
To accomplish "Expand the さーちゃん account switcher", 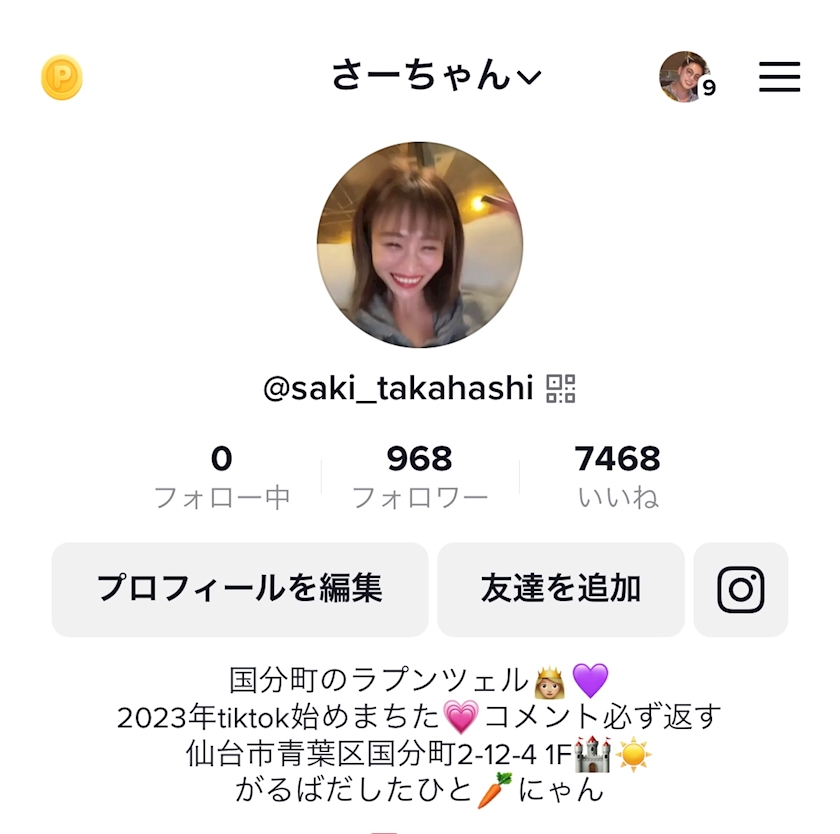I will tap(435, 76).
